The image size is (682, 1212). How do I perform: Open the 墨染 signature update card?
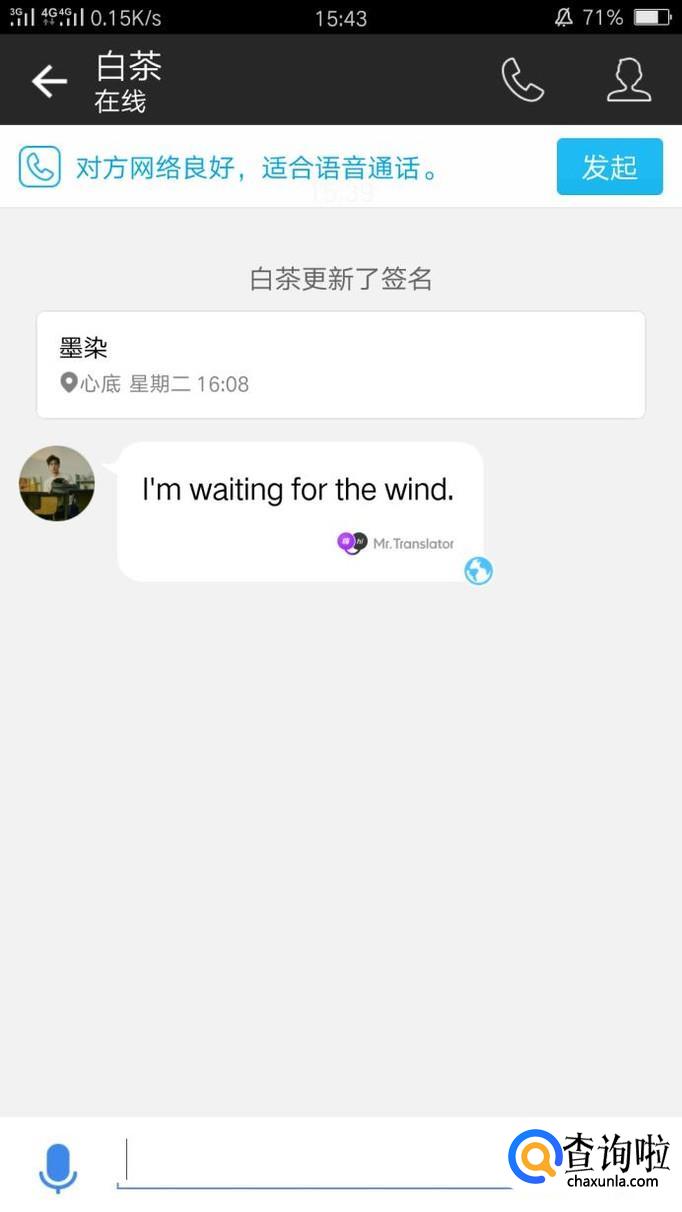(x=341, y=365)
